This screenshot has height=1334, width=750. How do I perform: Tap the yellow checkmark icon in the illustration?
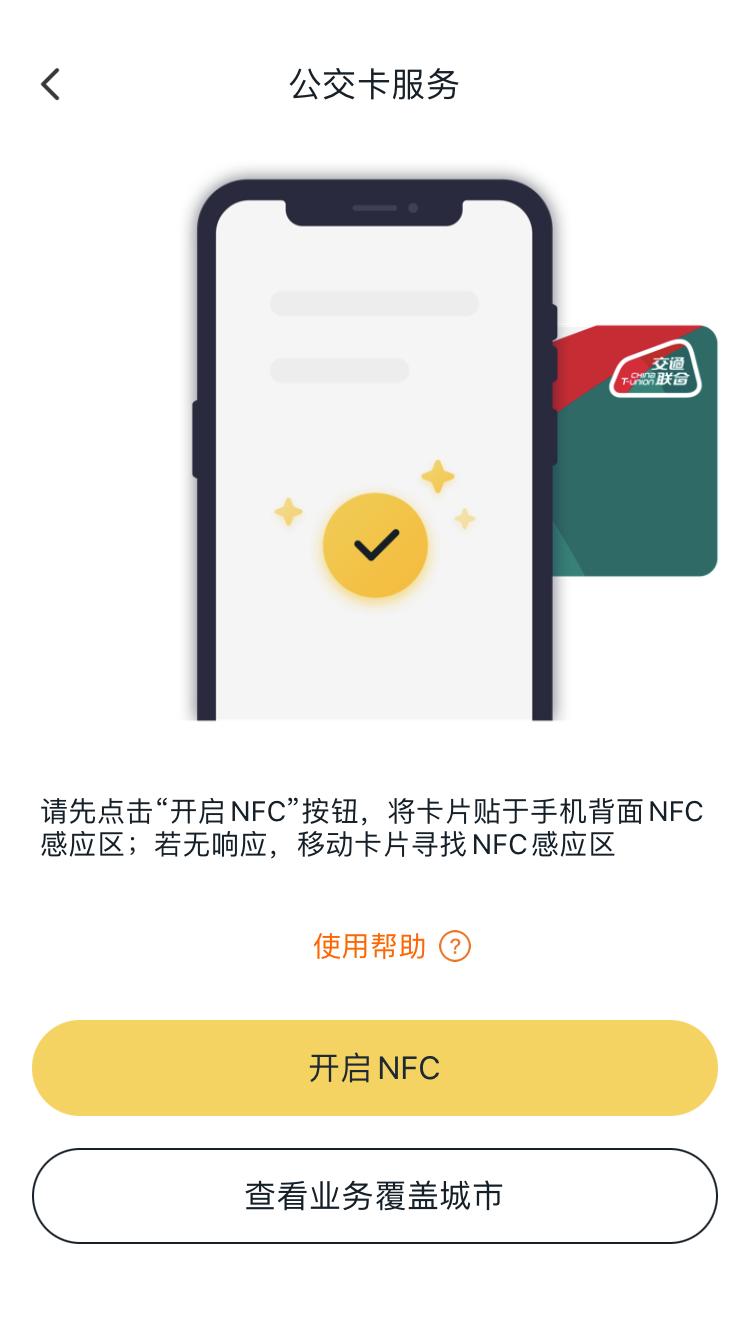[x=376, y=544]
